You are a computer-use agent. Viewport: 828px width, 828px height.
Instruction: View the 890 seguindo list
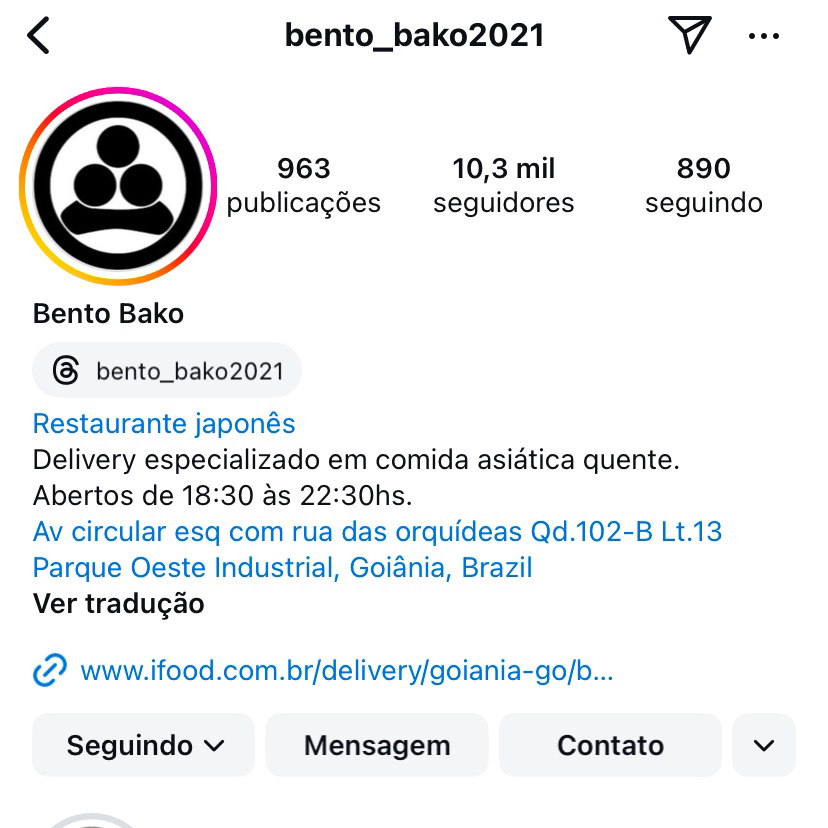point(703,185)
